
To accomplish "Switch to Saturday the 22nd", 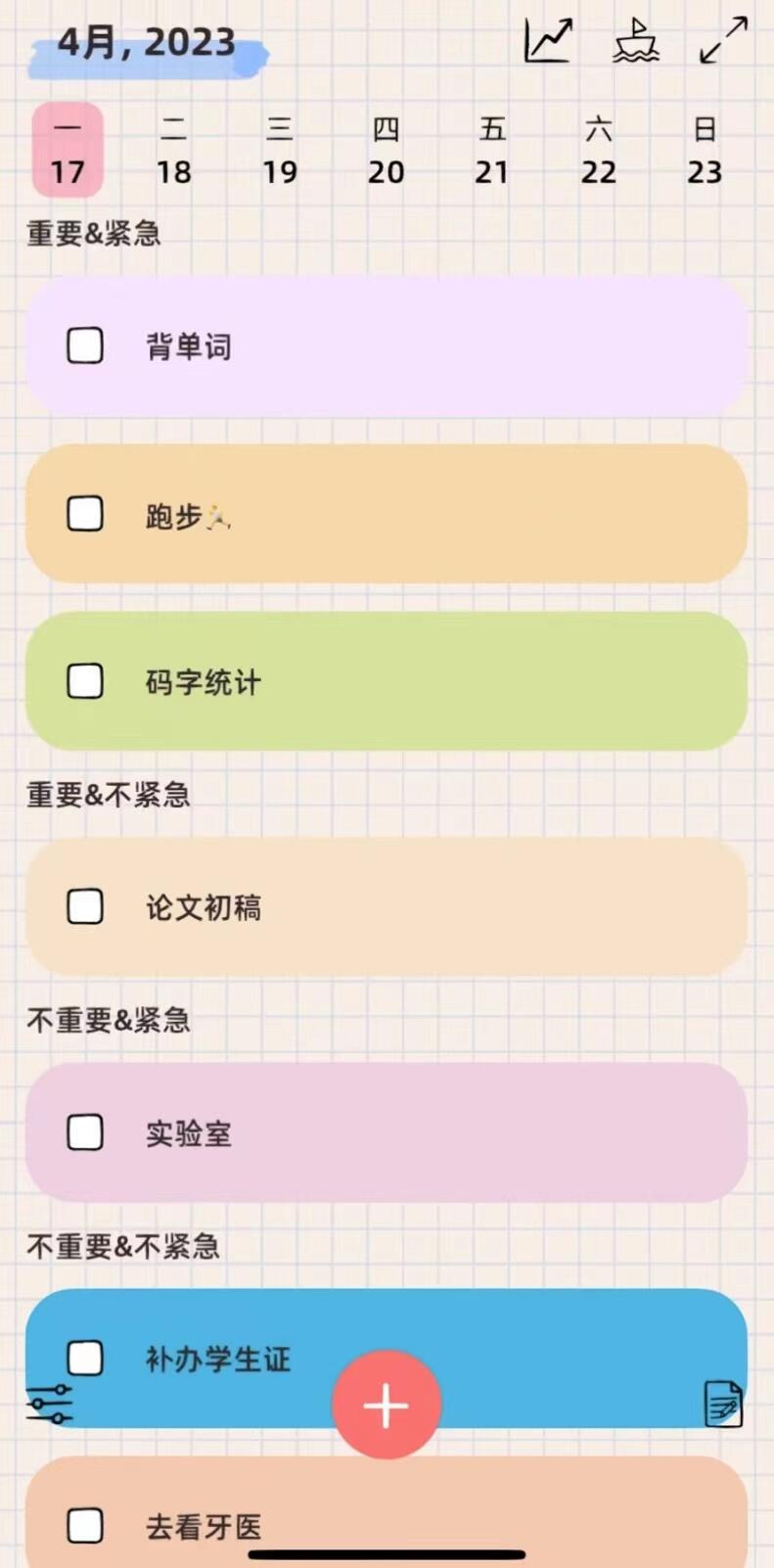I will click(598, 151).
